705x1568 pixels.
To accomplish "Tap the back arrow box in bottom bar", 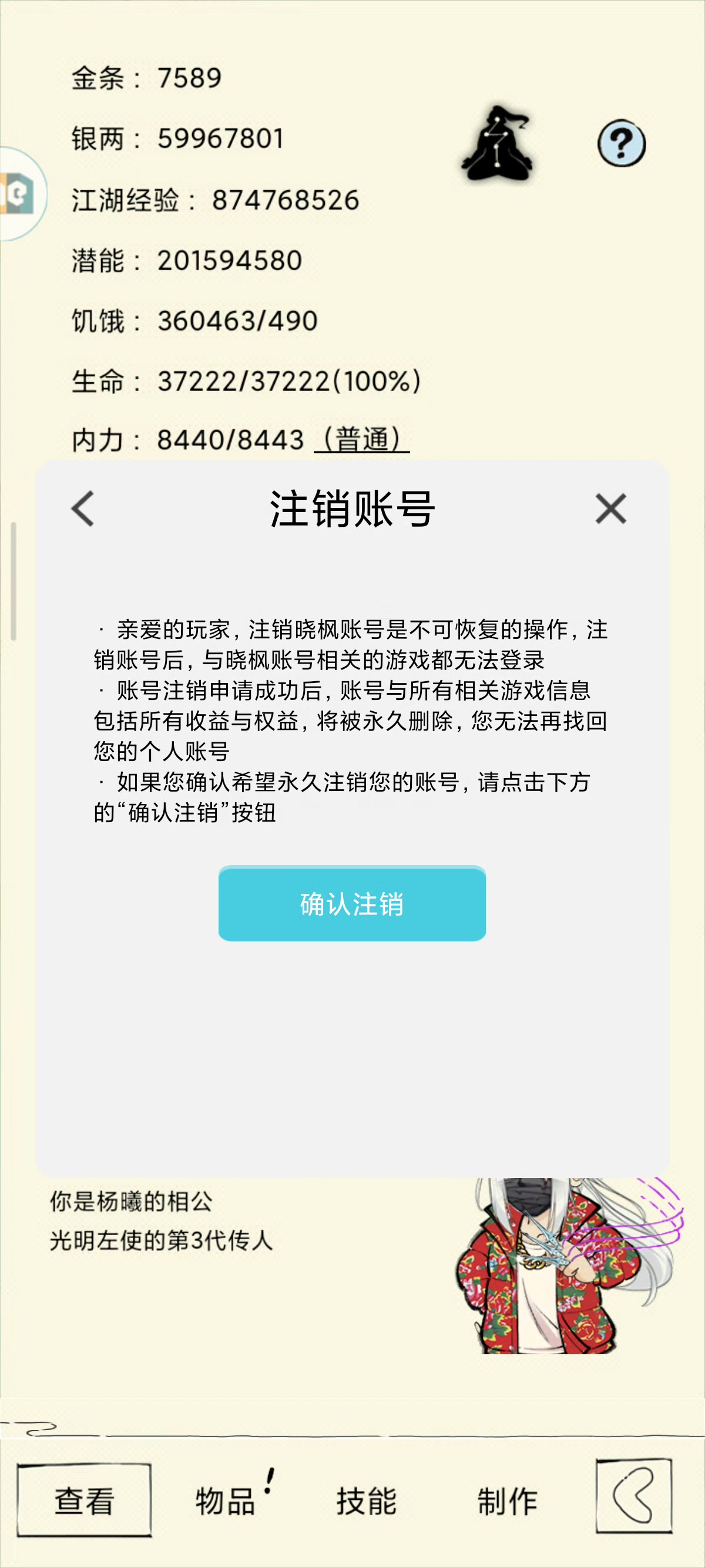I will (x=633, y=1496).
